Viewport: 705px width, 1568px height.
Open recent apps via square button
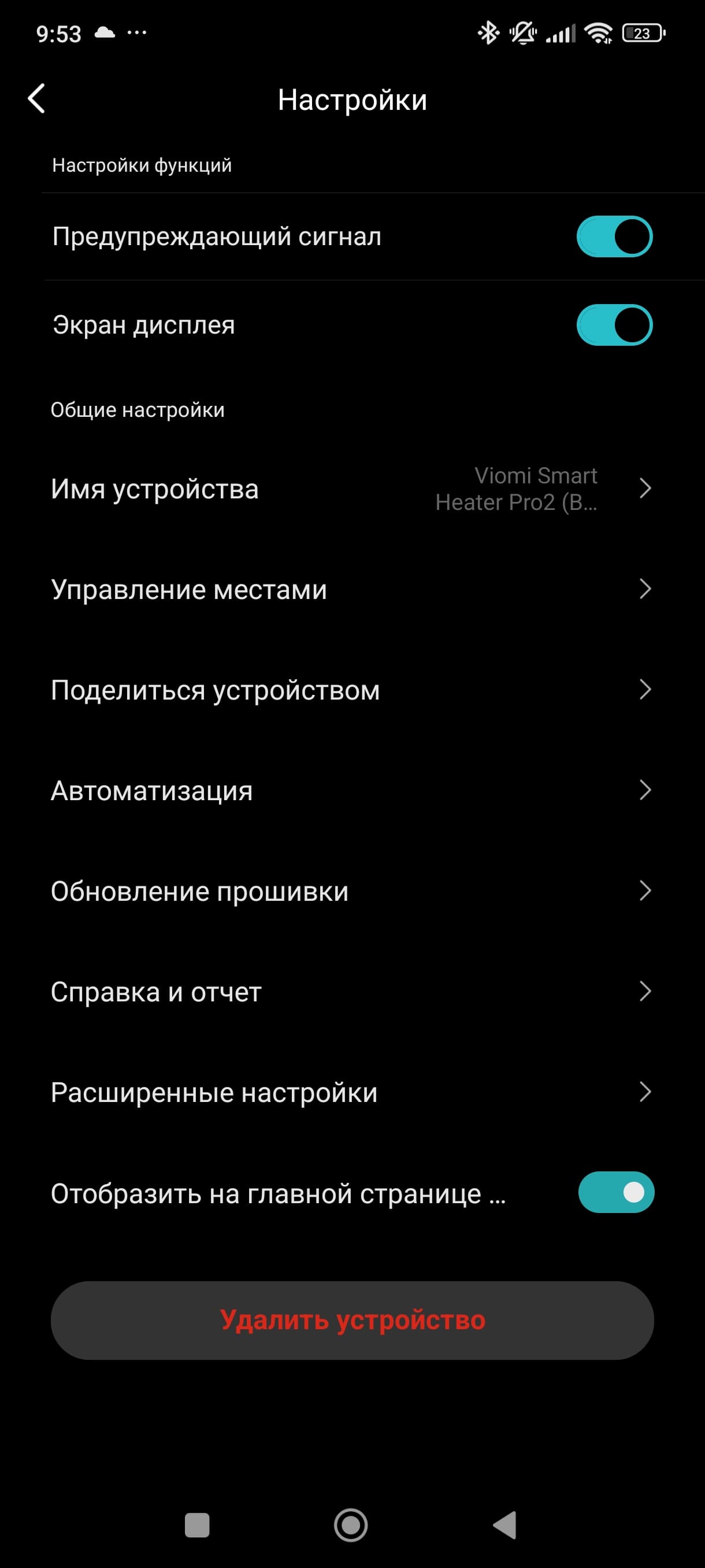coord(197,1525)
